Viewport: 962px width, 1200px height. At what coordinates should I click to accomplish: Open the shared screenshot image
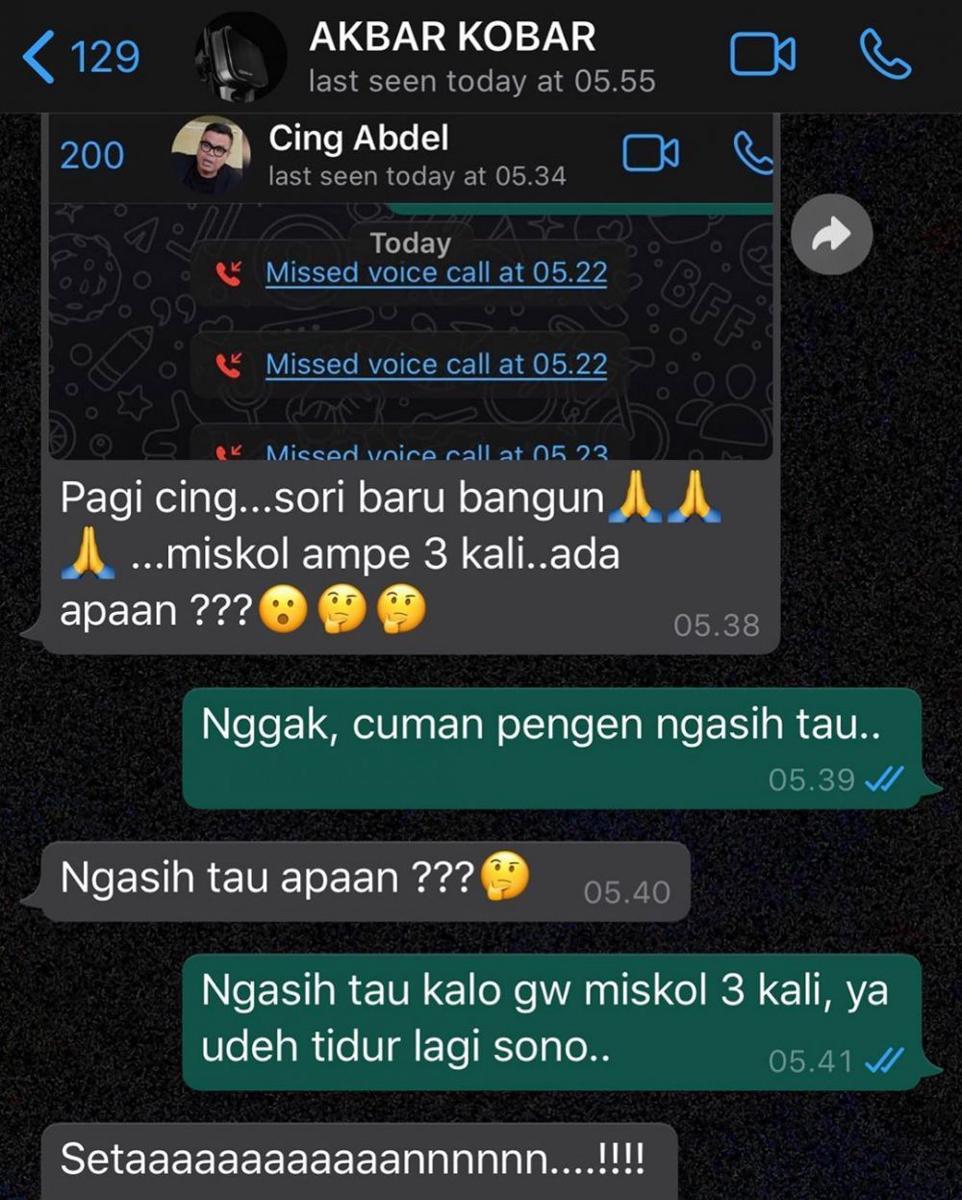pos(410,300)
